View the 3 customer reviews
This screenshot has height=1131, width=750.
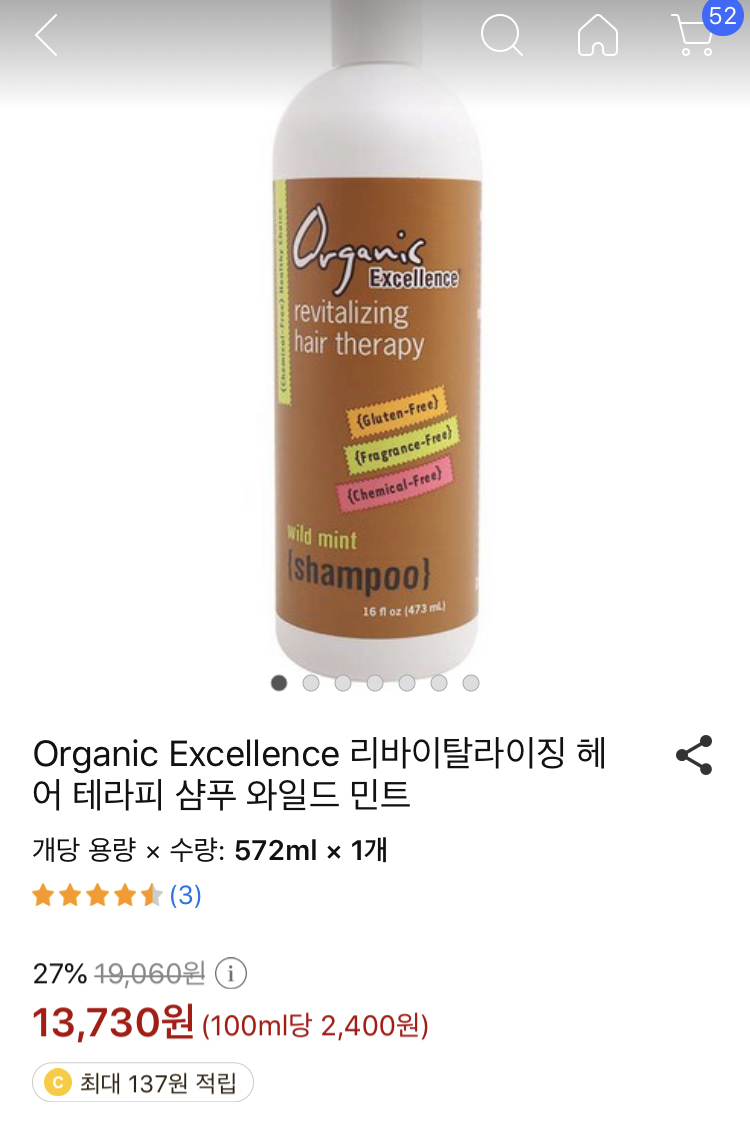tap(185, 895)
